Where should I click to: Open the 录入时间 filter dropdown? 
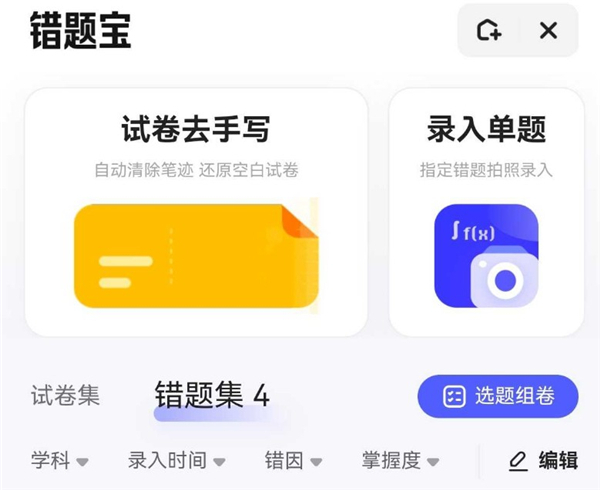pos(176,460)
